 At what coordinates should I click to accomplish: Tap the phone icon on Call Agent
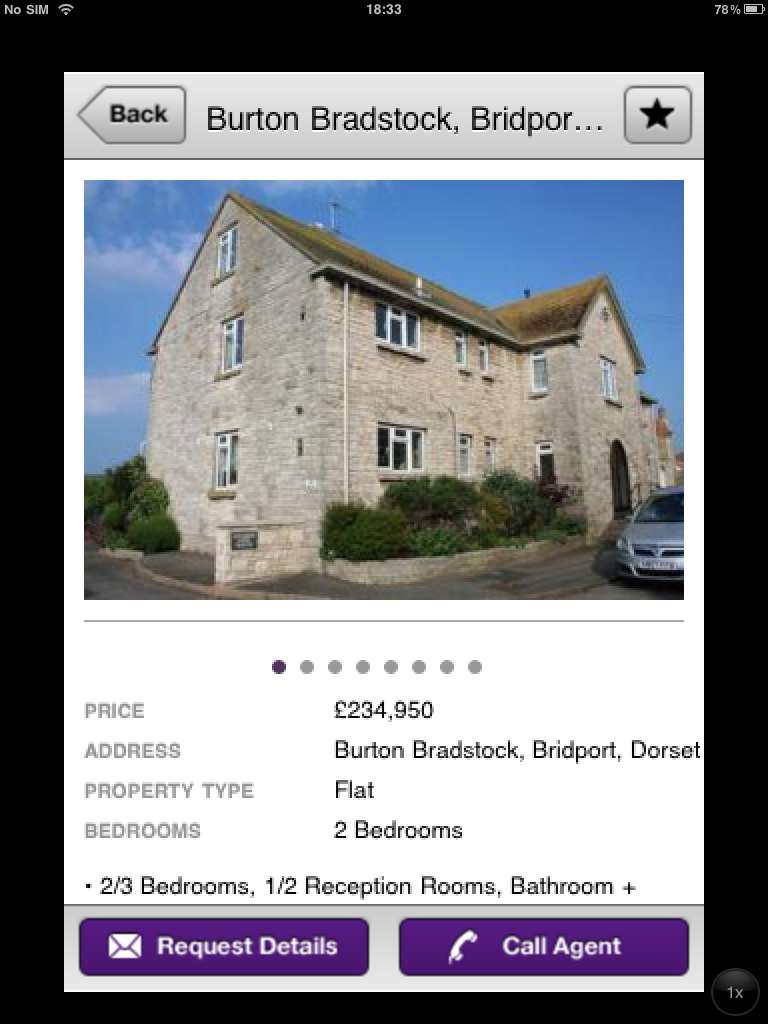pos(462,945)
